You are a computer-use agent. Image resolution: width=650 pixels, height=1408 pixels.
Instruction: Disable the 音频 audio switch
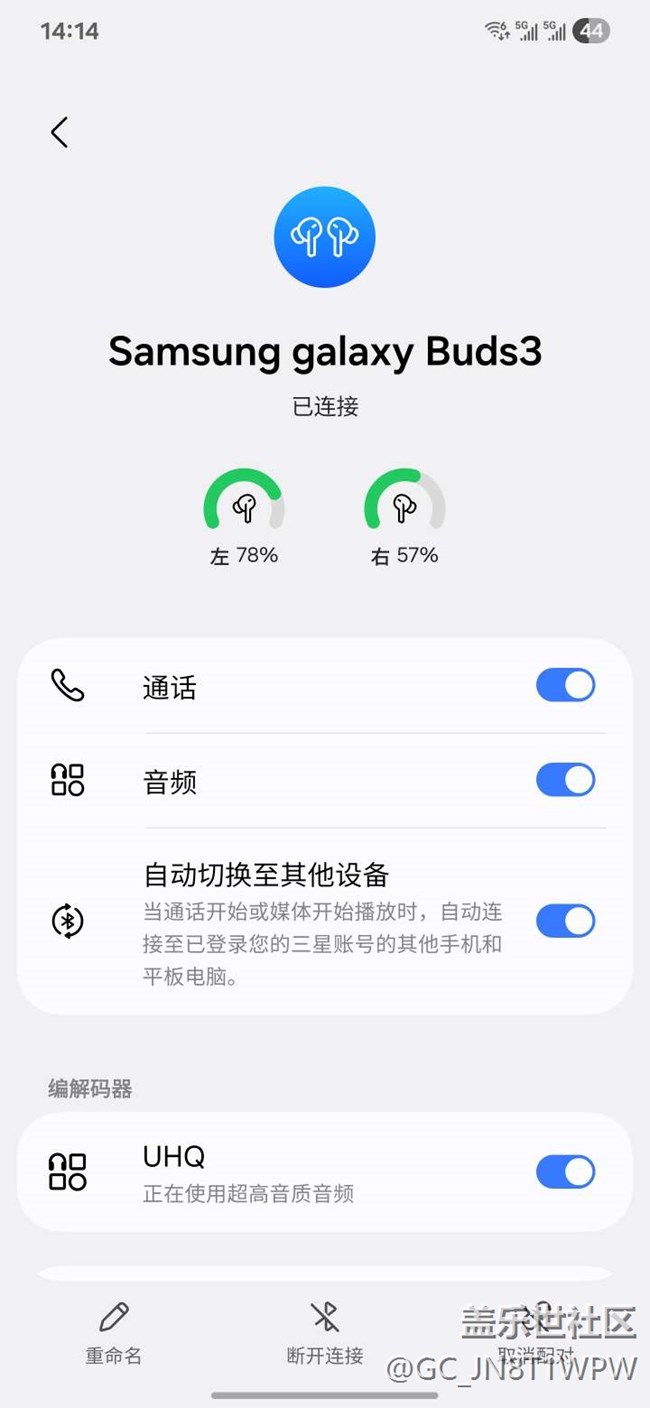tap(566, 780)
